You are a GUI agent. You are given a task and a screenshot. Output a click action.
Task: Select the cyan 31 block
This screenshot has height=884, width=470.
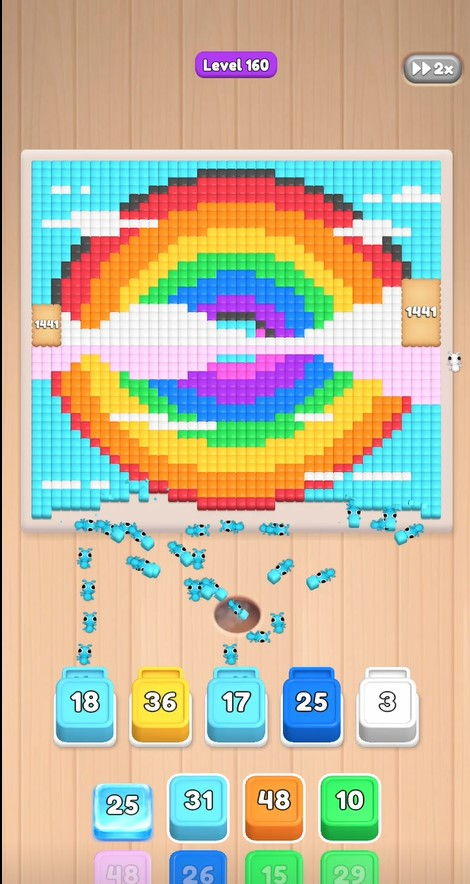198,807
